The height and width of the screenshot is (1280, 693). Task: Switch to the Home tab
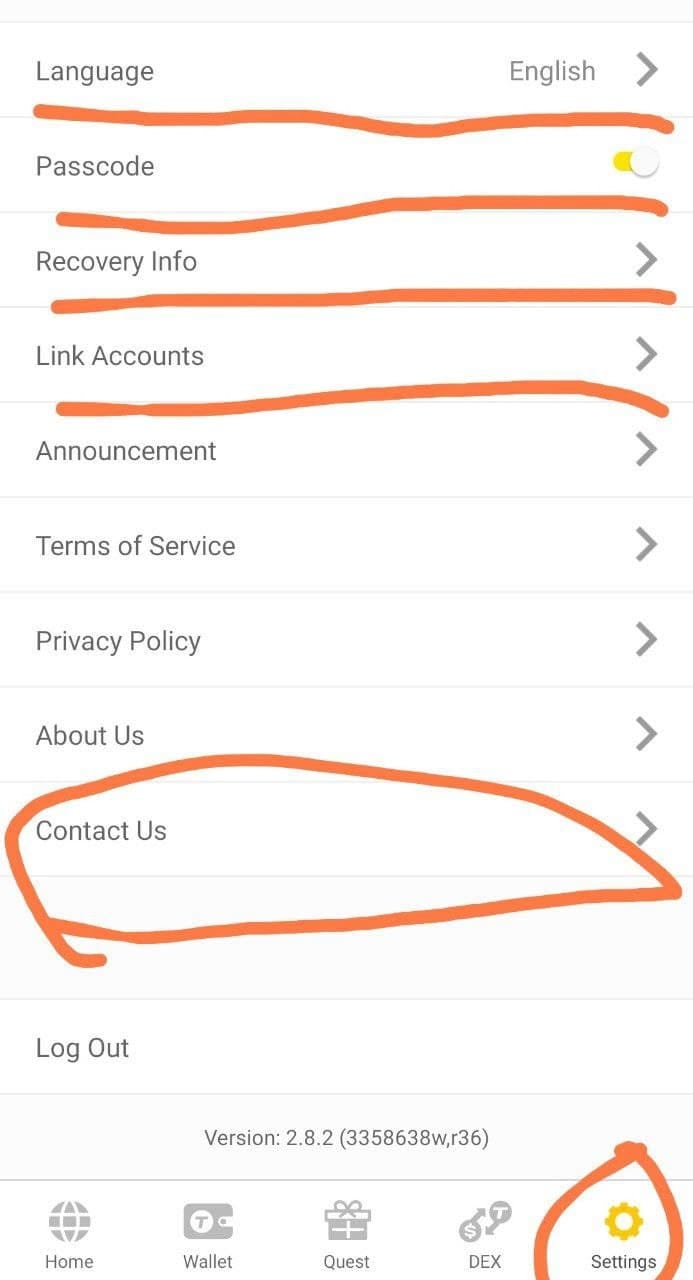pyautogui.click(x=69, y=1235)
